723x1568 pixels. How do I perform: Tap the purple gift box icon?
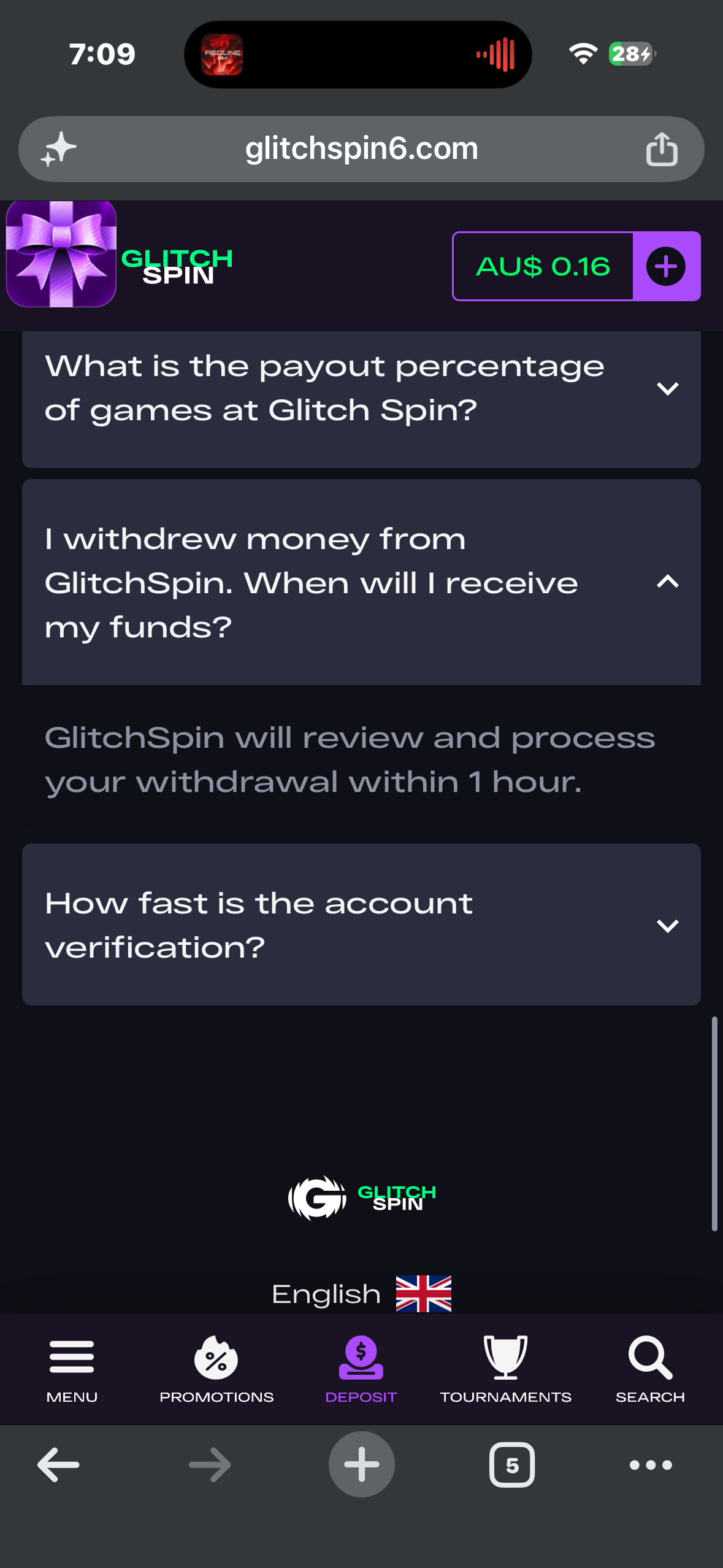[61, 254]
